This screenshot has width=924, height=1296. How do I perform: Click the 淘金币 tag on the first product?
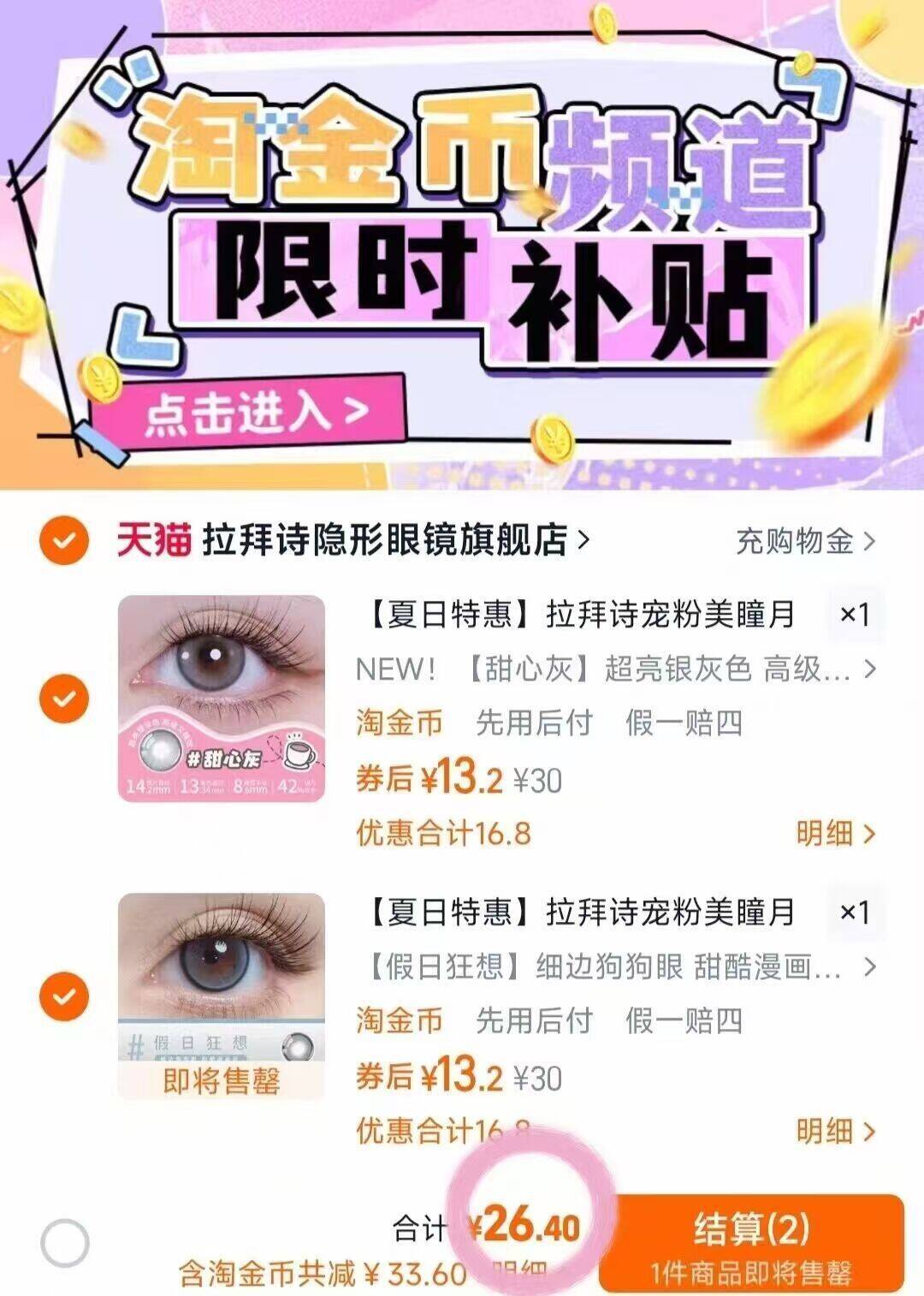coord(400,723)
